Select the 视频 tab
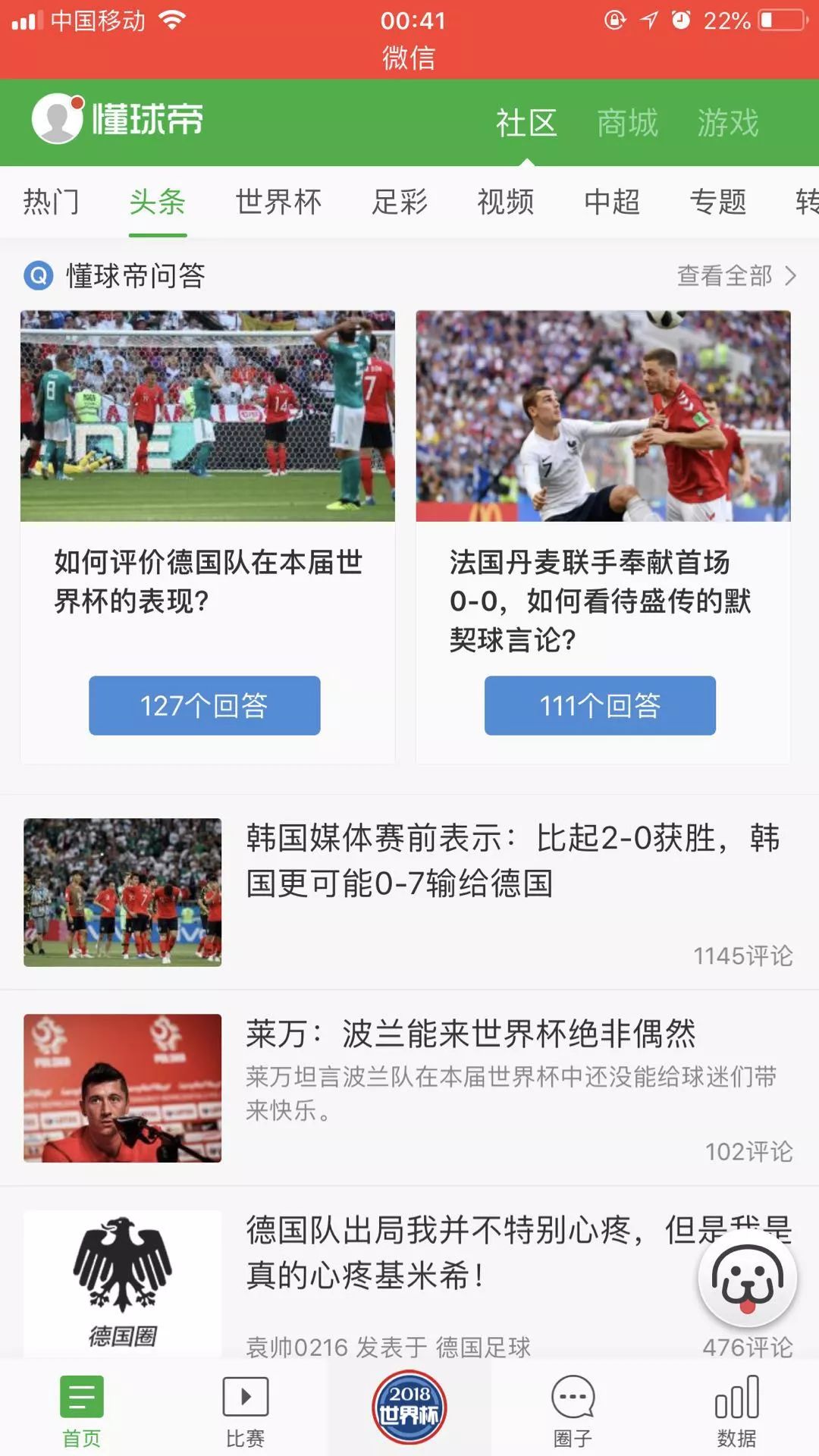Viewport: 819px width, 1456px height. [x=506, y=202]
